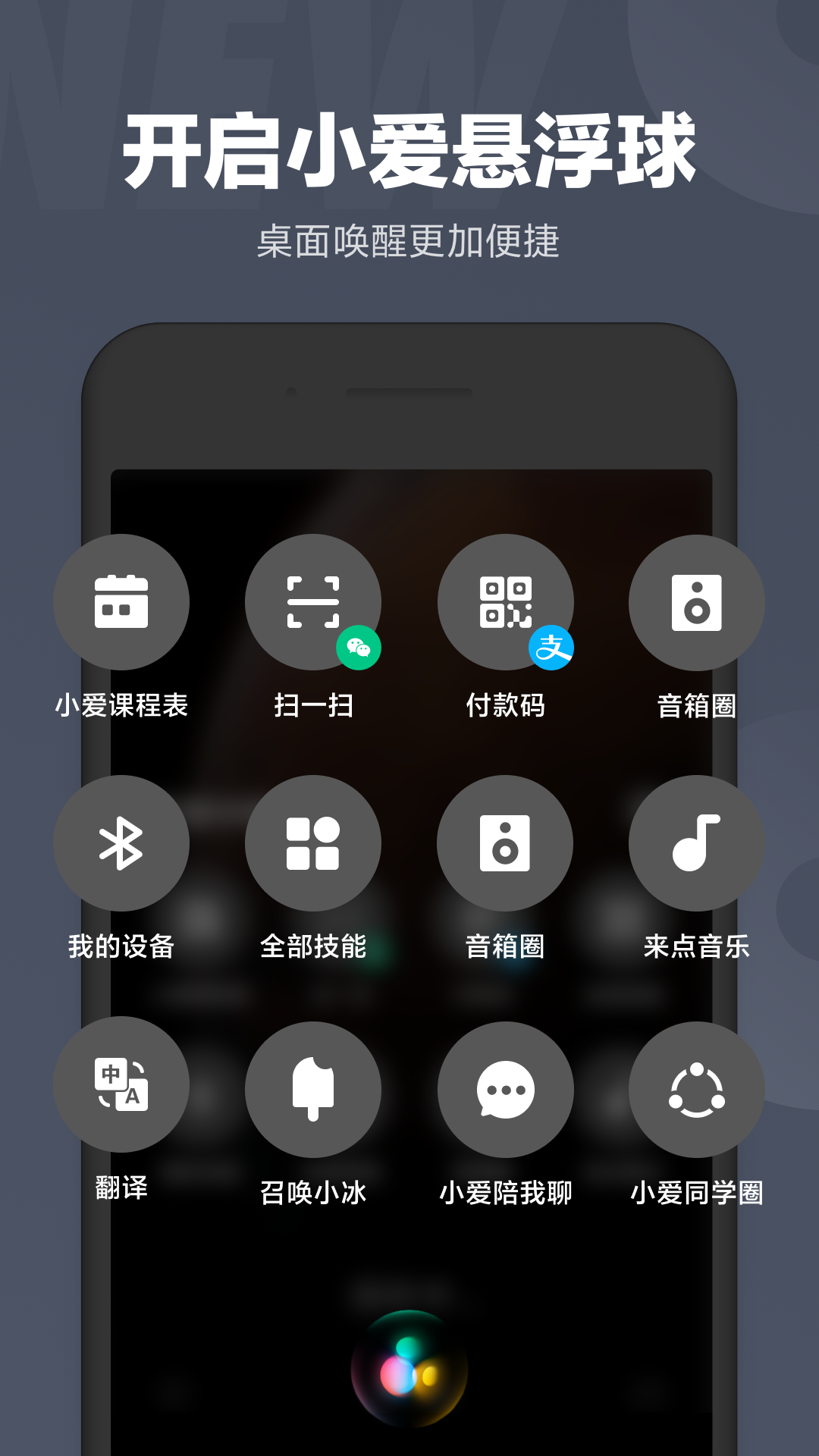The height and width of the screenshot is (1456, 819).
Task: Open the 音箱圈 speaker shortcut in top row
Action: coord(698,601)
